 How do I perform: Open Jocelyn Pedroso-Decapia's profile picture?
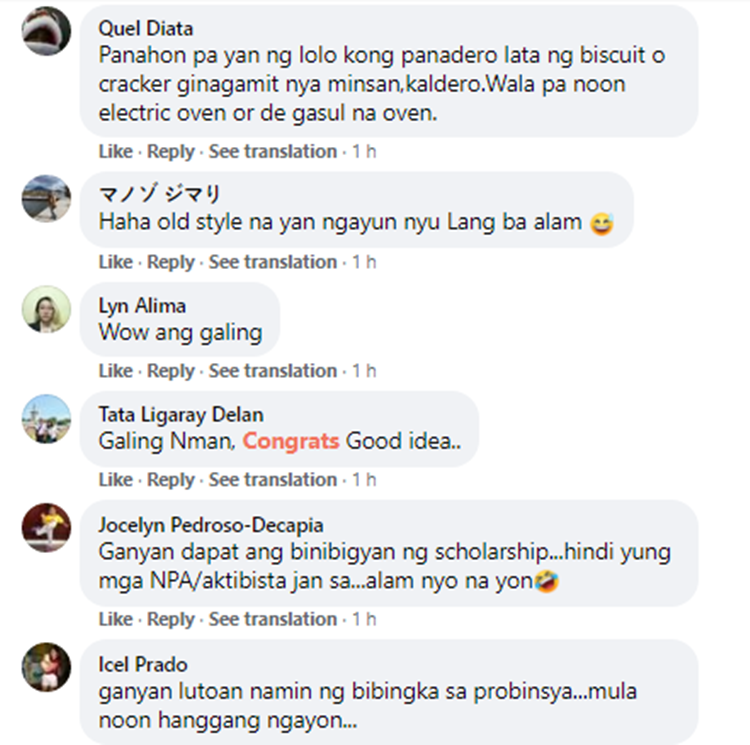click(46, 528)
